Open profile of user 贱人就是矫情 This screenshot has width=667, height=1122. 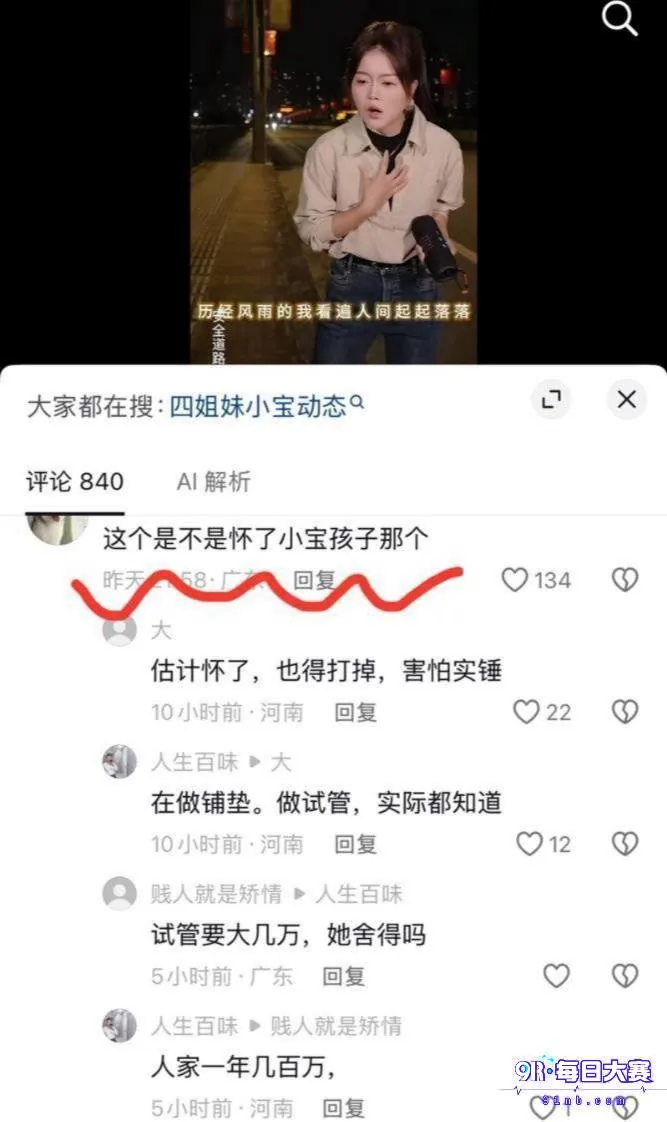click(x=120, y=894)
